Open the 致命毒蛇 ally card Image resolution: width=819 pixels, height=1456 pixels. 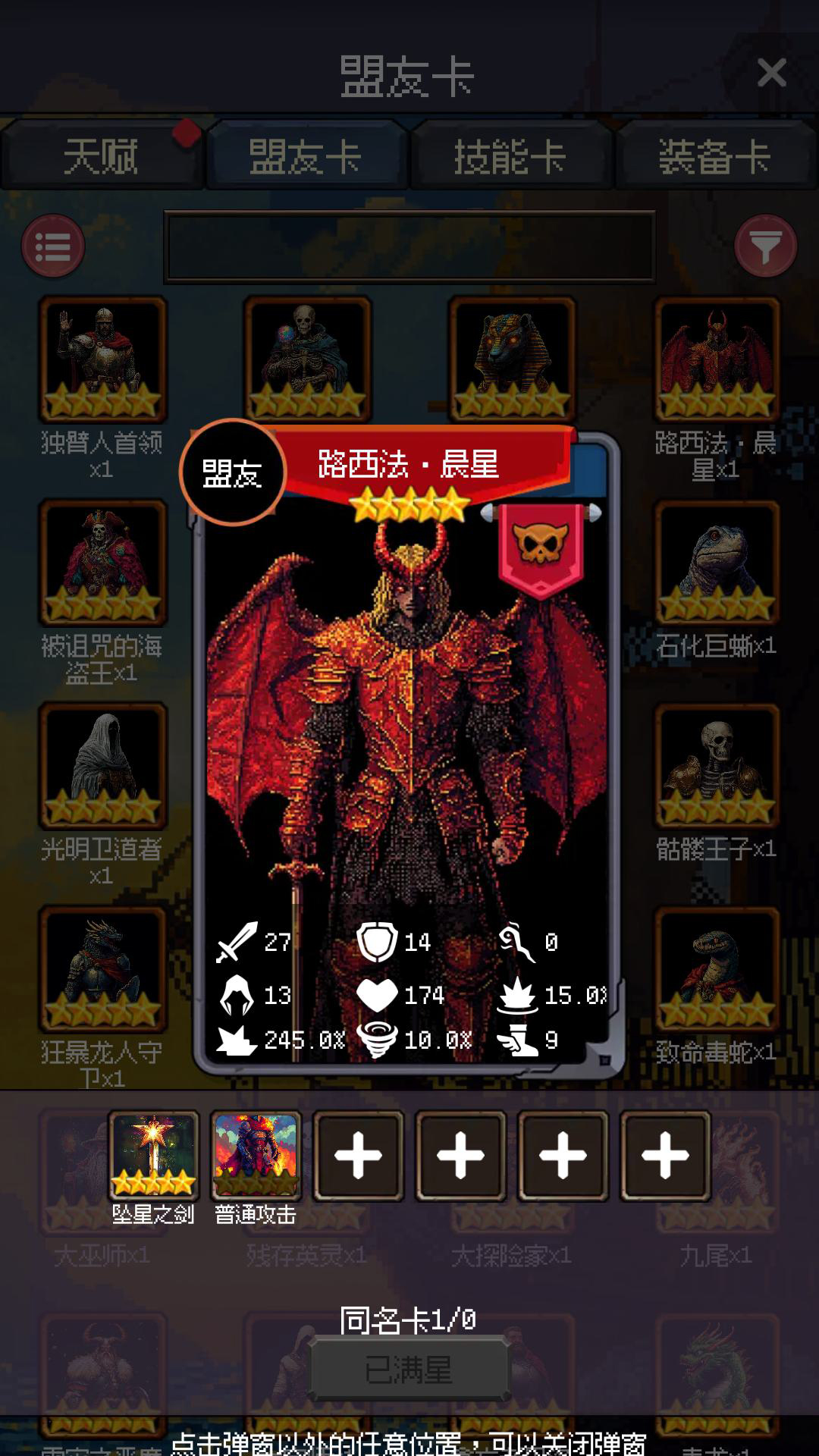click(x=717, y=968)
